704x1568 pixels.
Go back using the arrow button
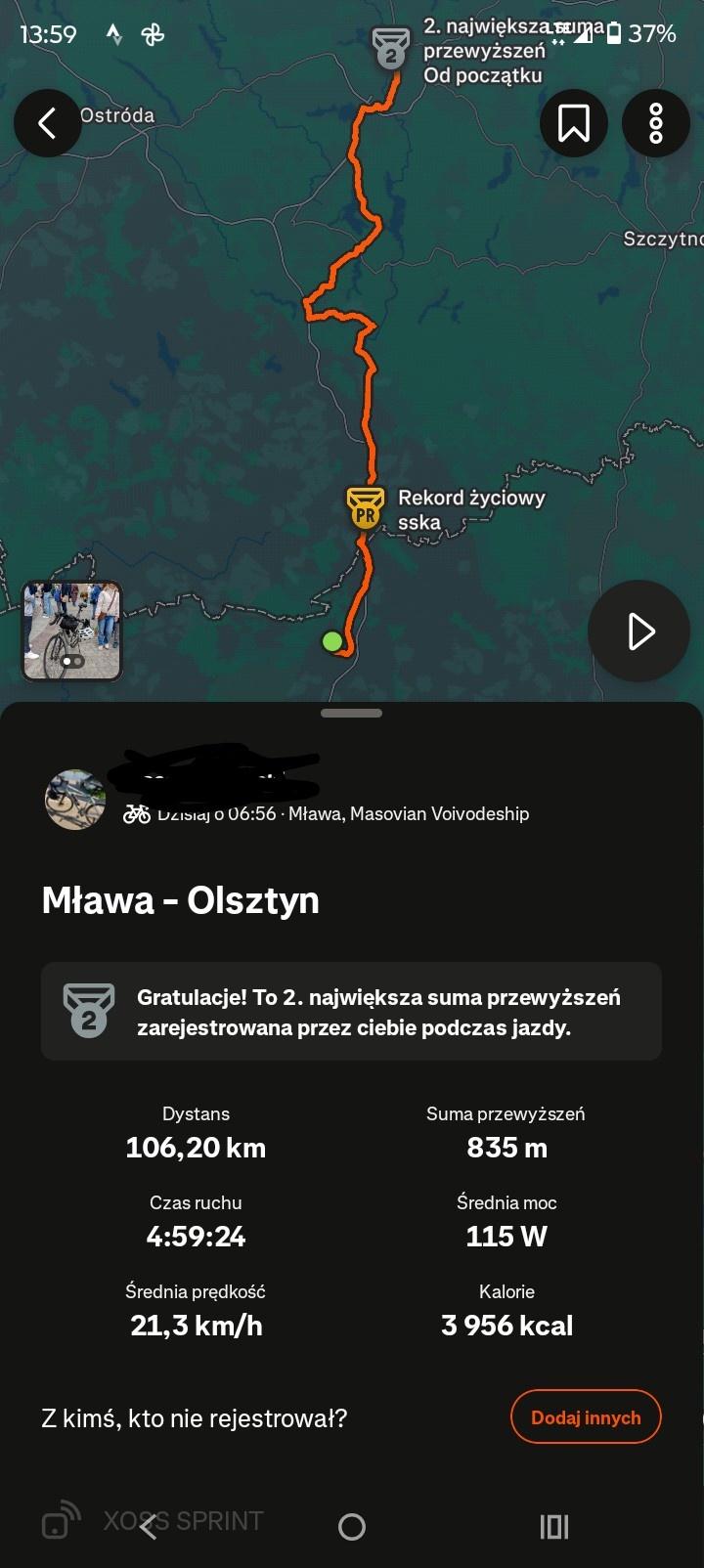(x=47, y=123)
